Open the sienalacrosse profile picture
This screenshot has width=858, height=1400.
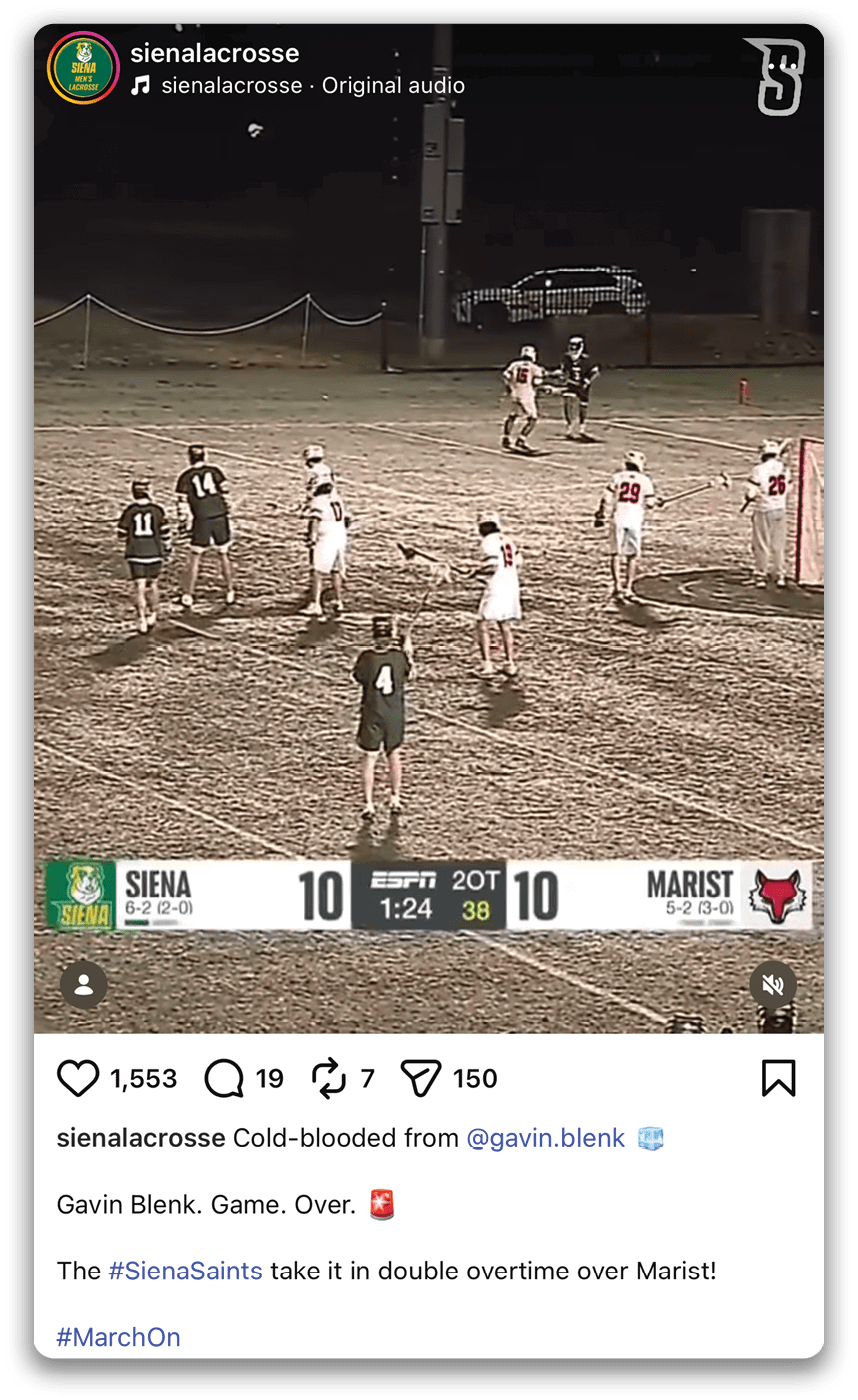coord(83,68)
